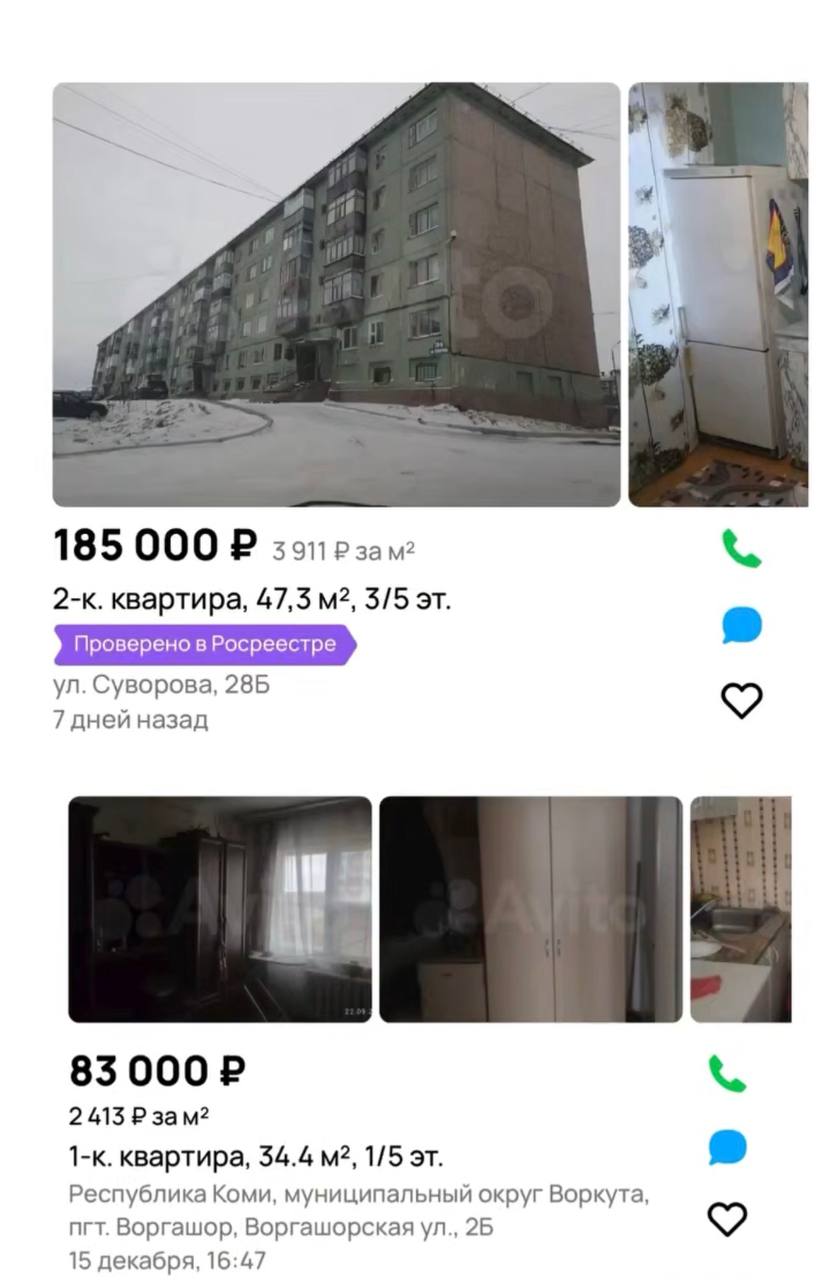Viewport: 830px width, 1280px height.
Task: Open the building photo of the Суворова, 28Б listing
Action: [x=336, y=294]
